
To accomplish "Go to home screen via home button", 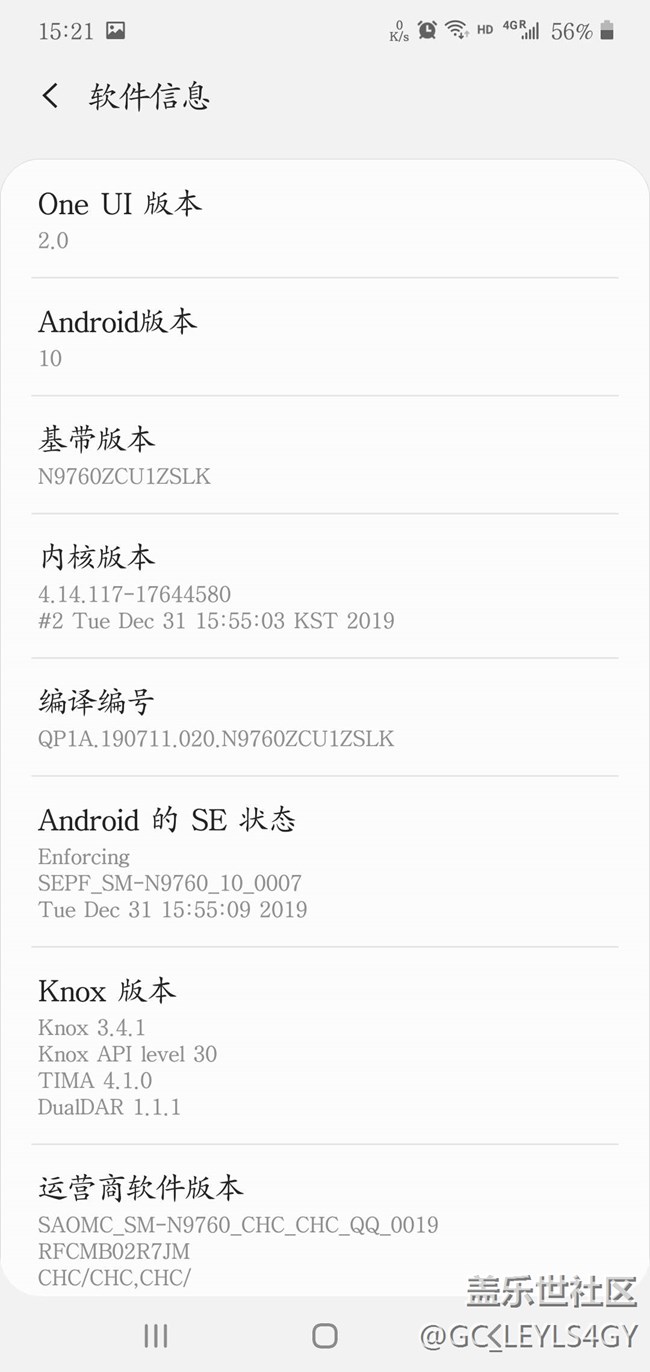I will click(x=325, y=1335).
